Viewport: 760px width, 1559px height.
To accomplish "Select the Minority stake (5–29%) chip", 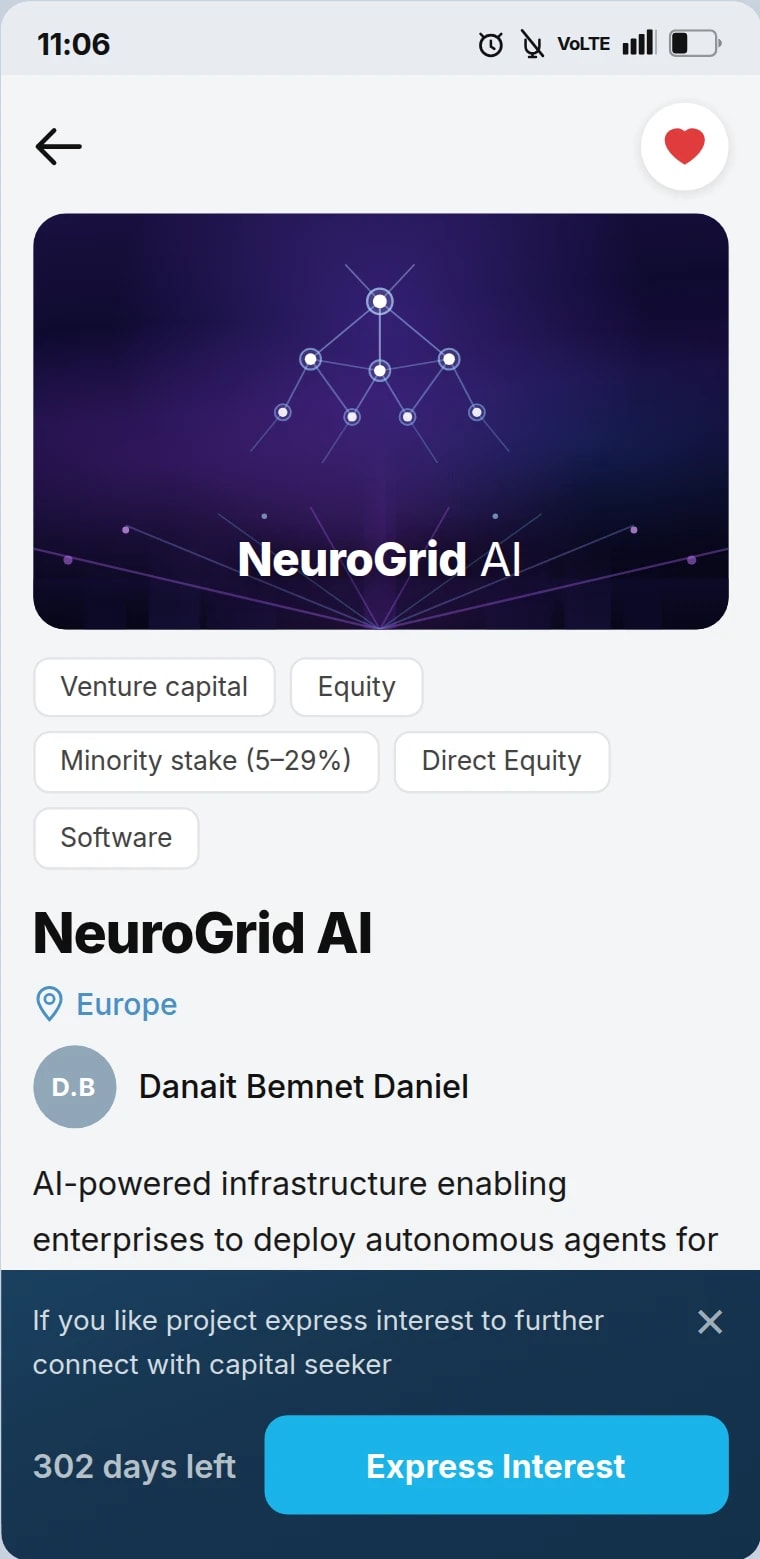I will [206, 761].
